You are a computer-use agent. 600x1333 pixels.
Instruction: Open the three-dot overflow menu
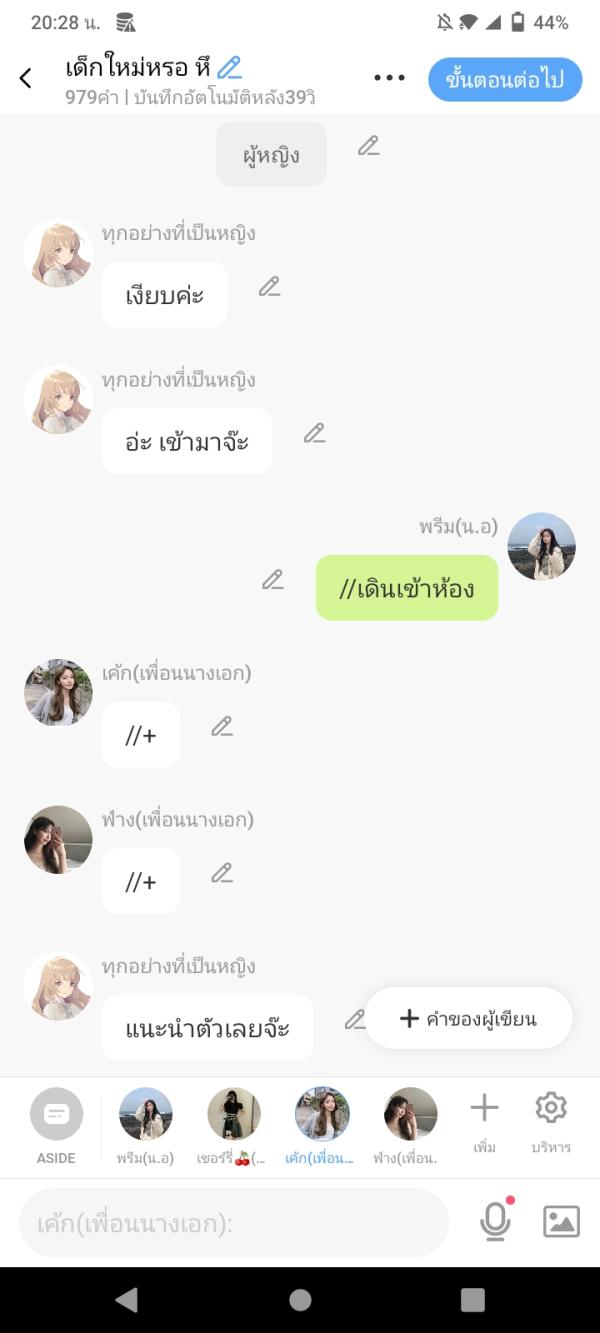point(389,78)
